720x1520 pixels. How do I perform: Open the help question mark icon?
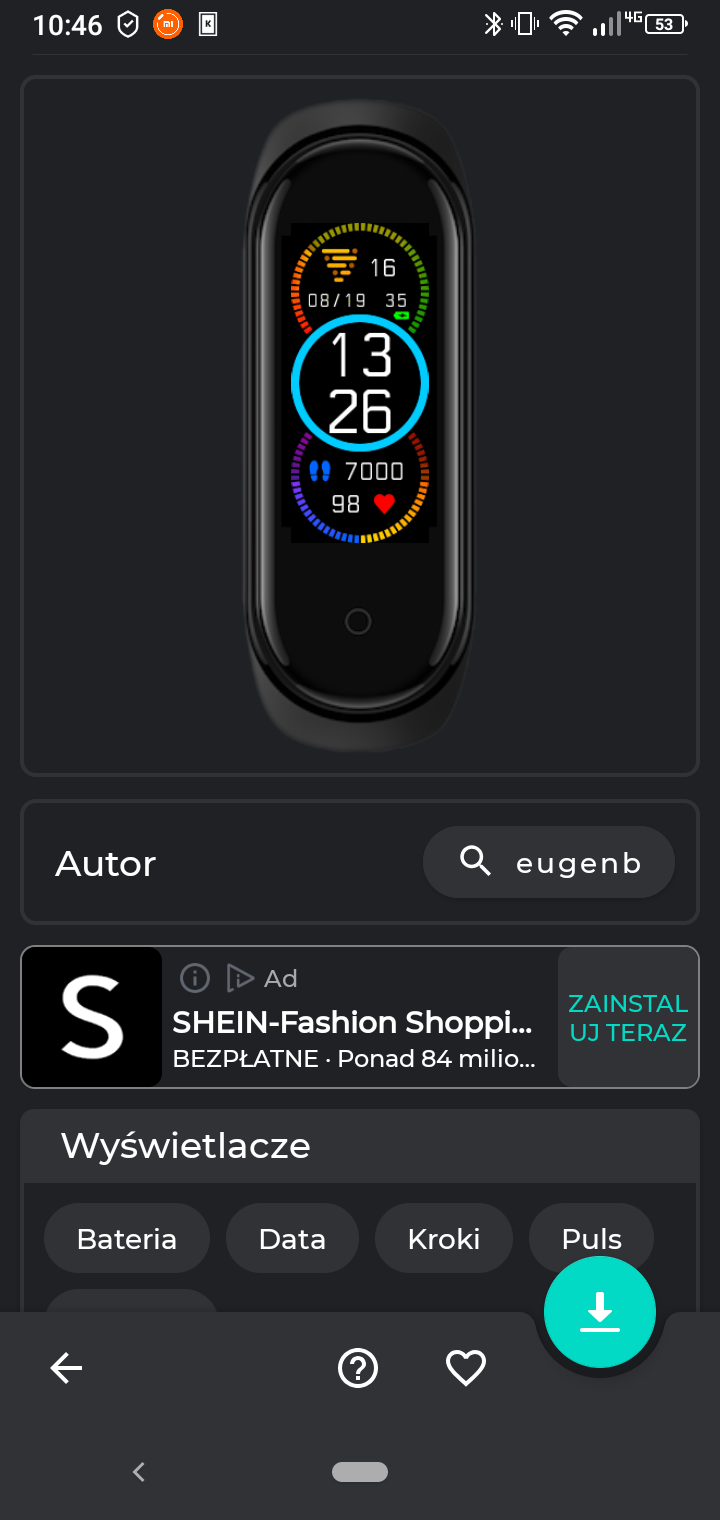(x=358, y=1367)
